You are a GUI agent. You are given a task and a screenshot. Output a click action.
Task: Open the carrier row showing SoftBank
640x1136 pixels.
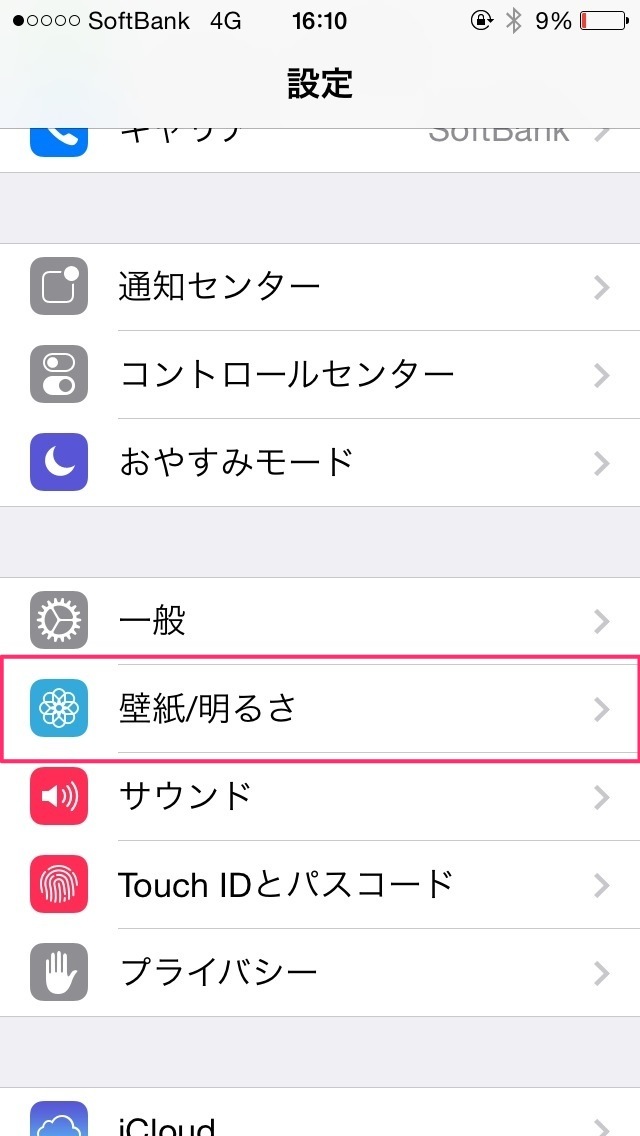tap(320, 151)
